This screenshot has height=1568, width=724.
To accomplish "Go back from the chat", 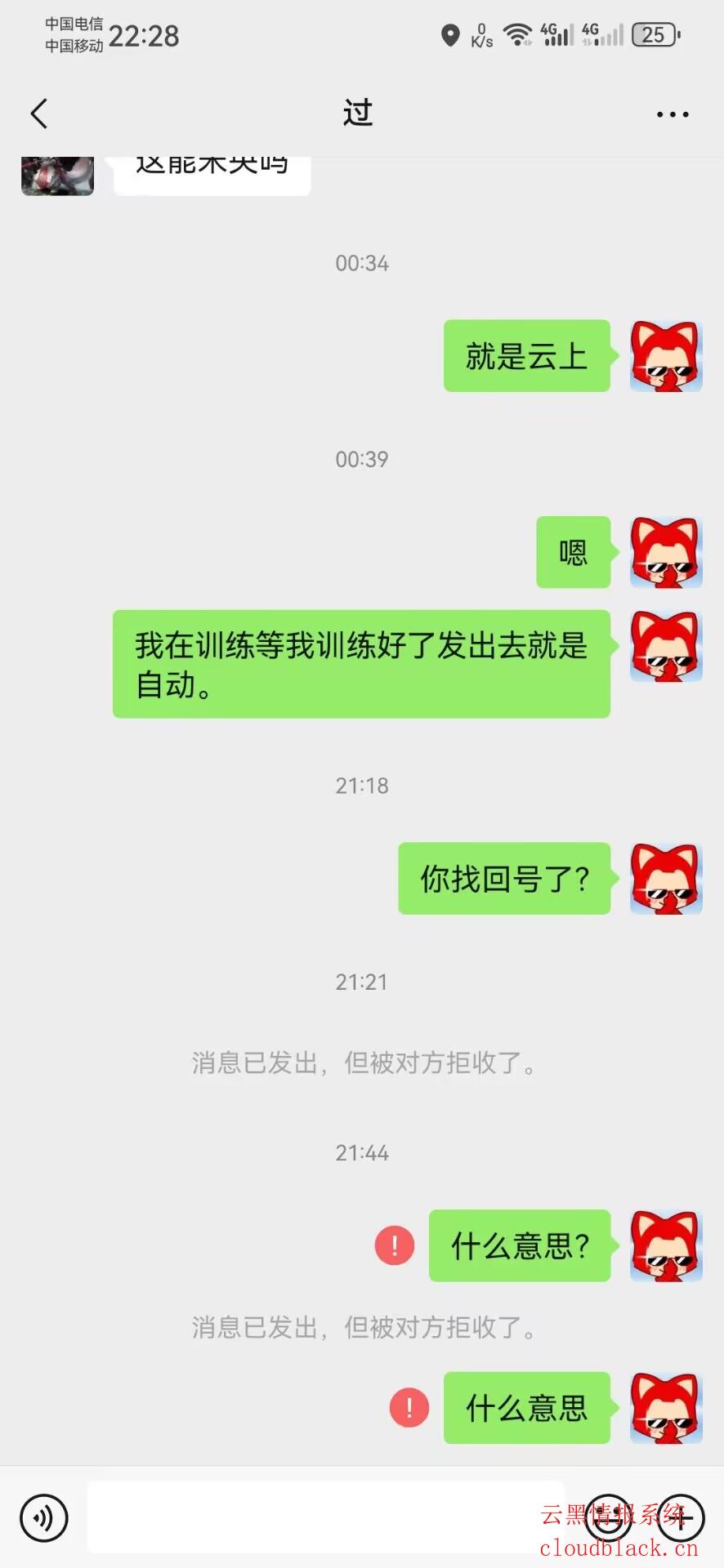I will click(x=39, y=114).
